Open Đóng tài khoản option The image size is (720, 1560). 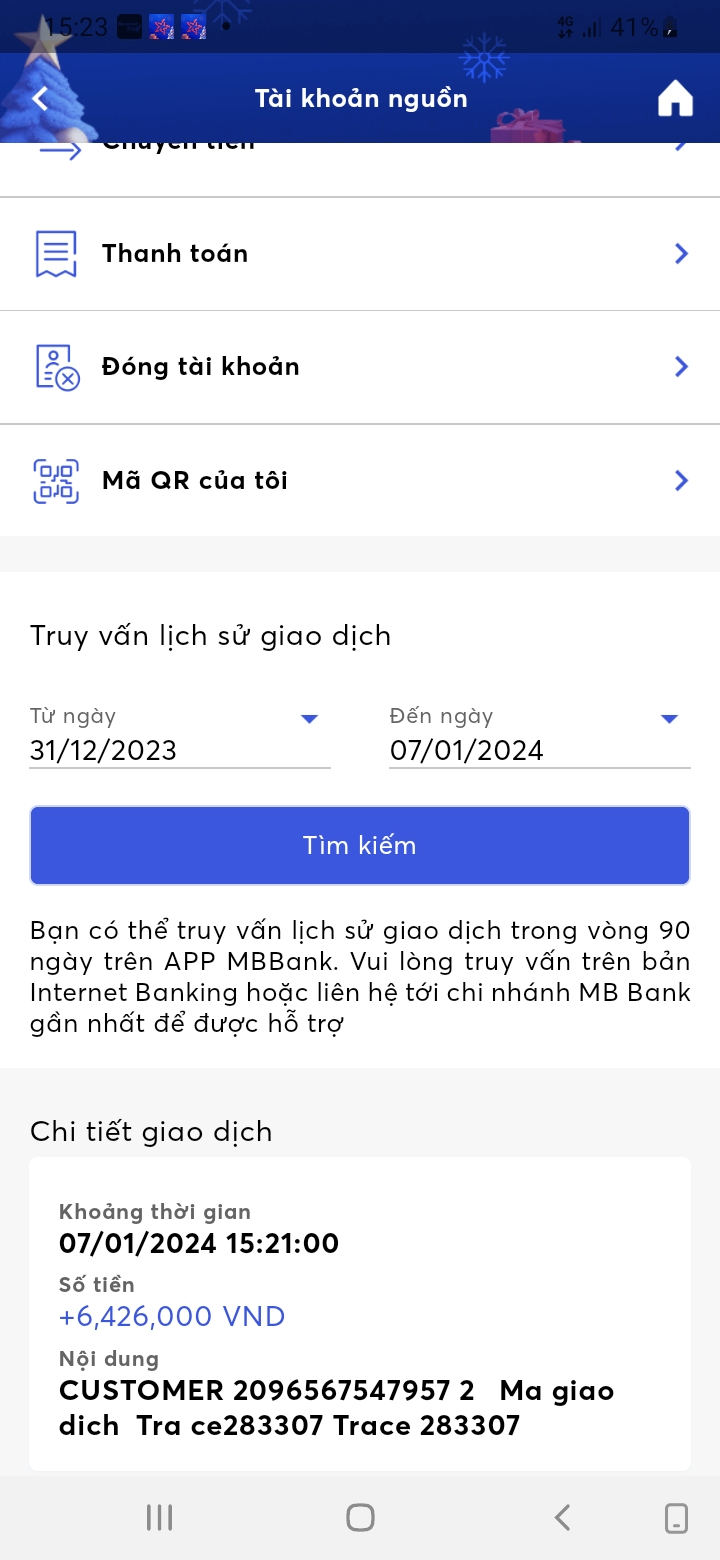pyautogui.click(x=360, y=367)
